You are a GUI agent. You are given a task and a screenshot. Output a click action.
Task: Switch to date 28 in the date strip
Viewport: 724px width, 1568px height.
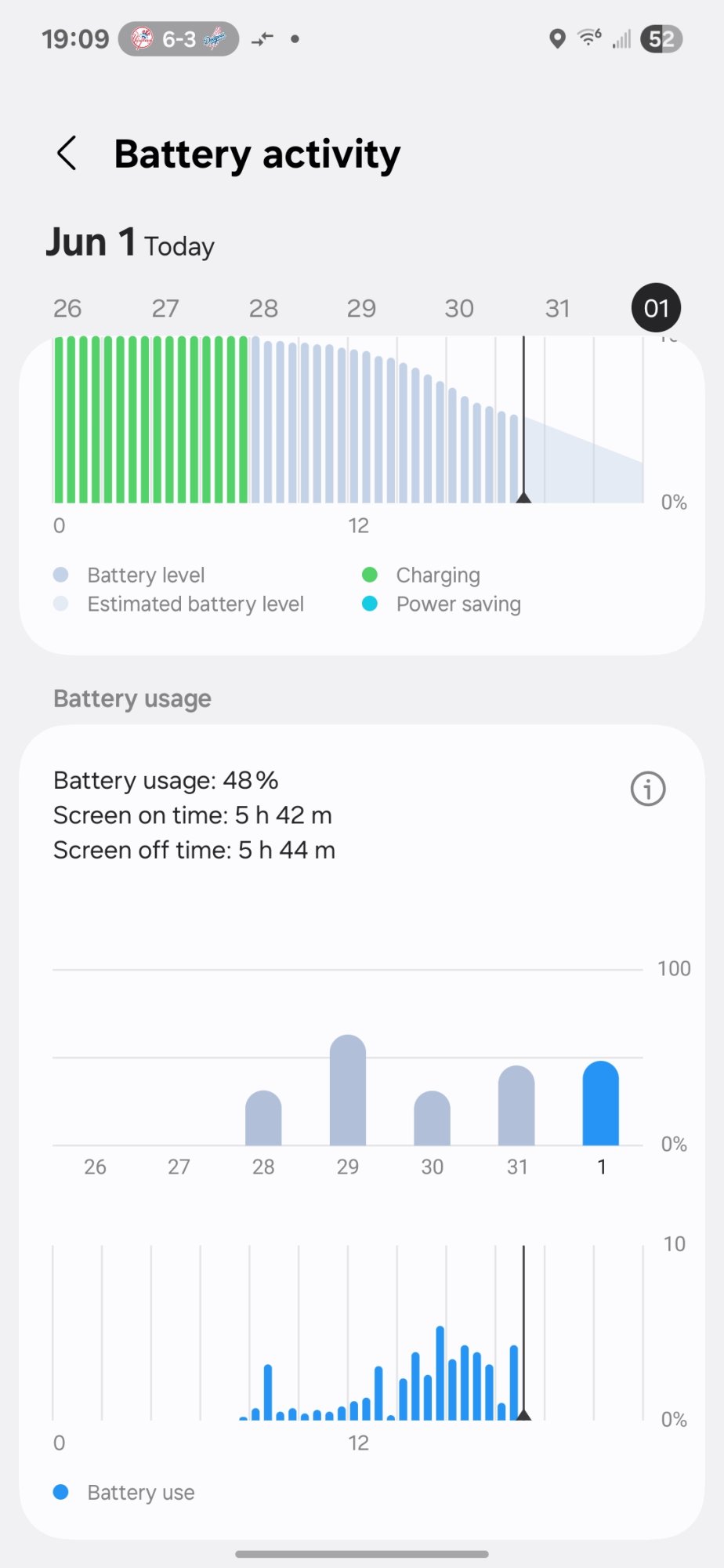pos(263,308)
